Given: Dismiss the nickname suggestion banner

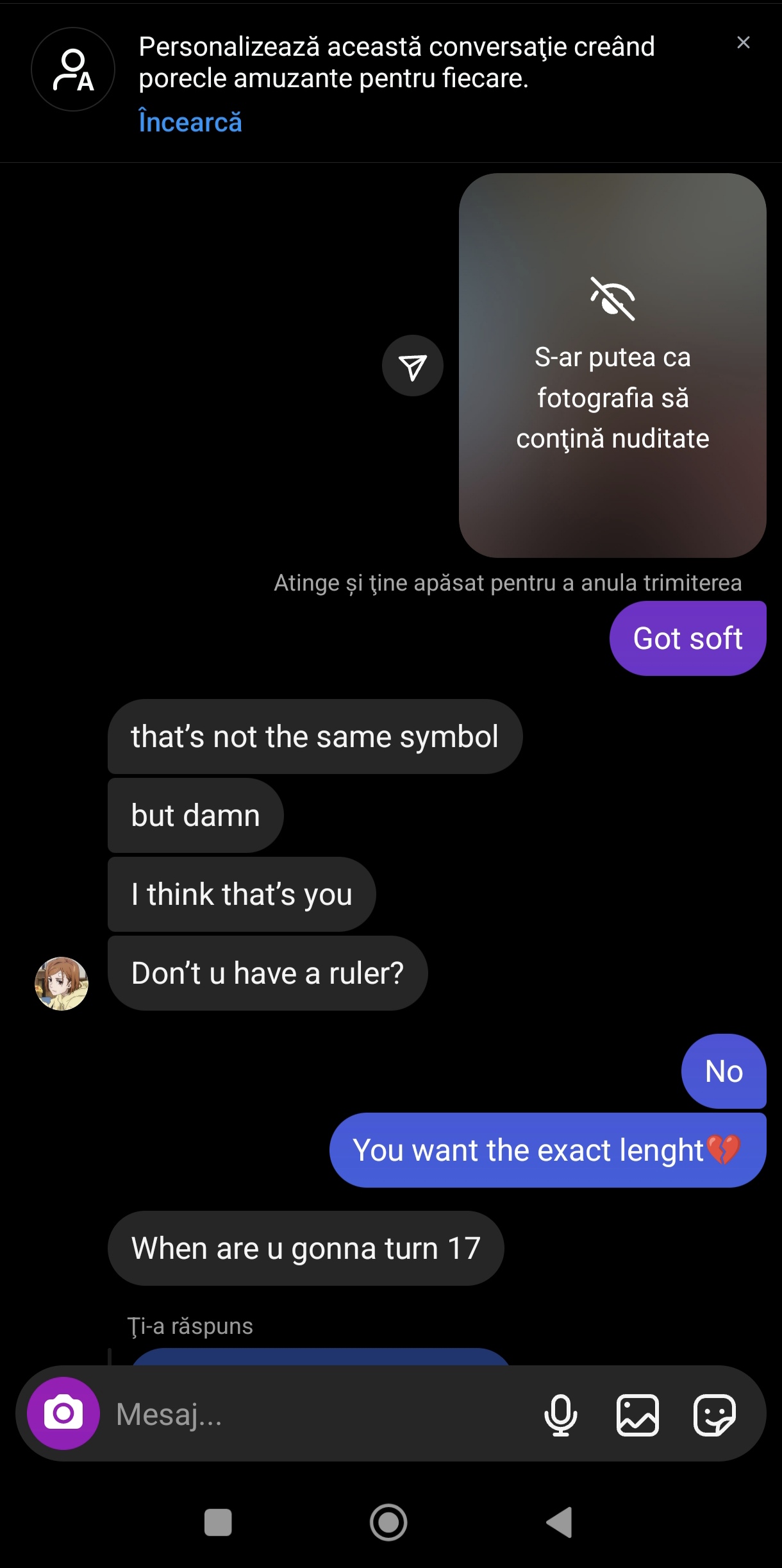Looking at the screenshot, I should click(x=743, y=43).
